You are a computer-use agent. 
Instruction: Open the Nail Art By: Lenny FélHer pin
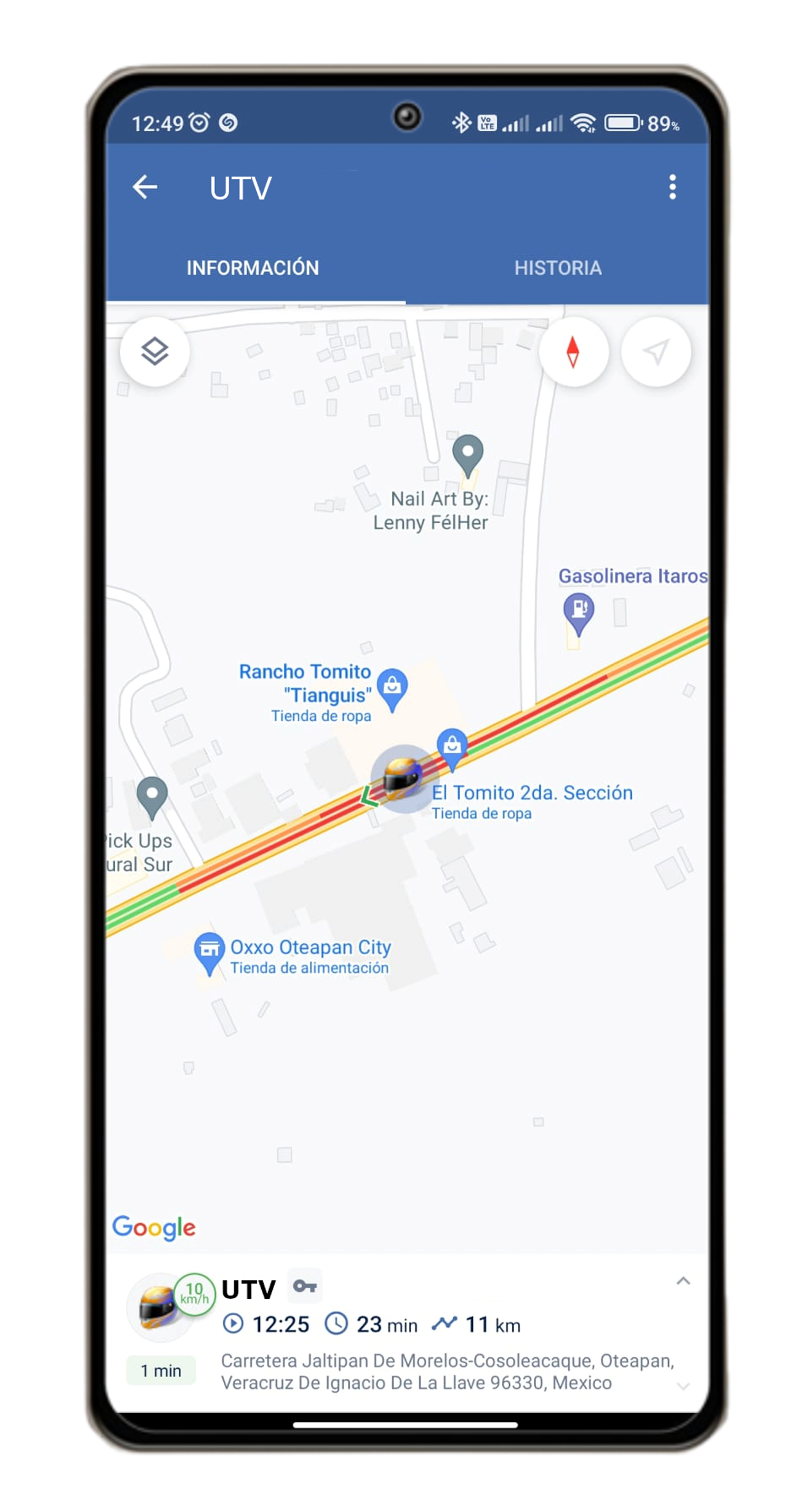click(467, 453)
